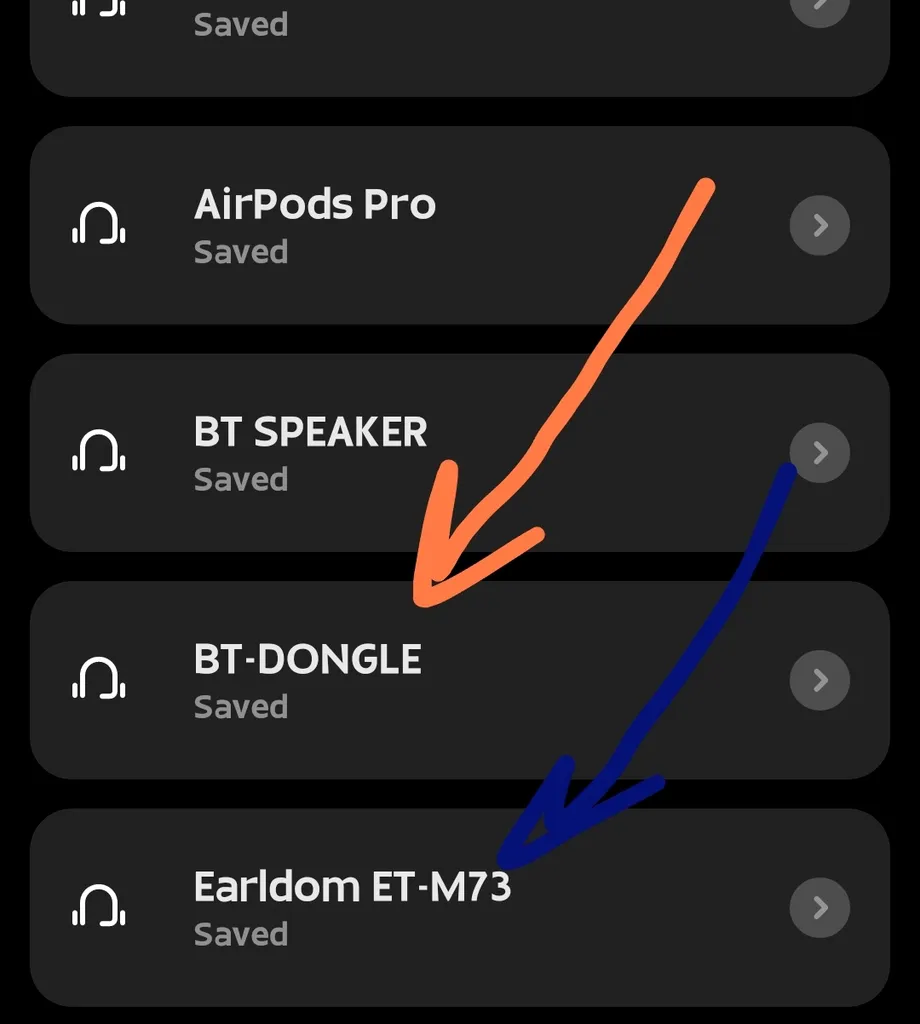Connect to the AirPods Pro device
Screen dimensions: 920x1024
coord(314,224)
